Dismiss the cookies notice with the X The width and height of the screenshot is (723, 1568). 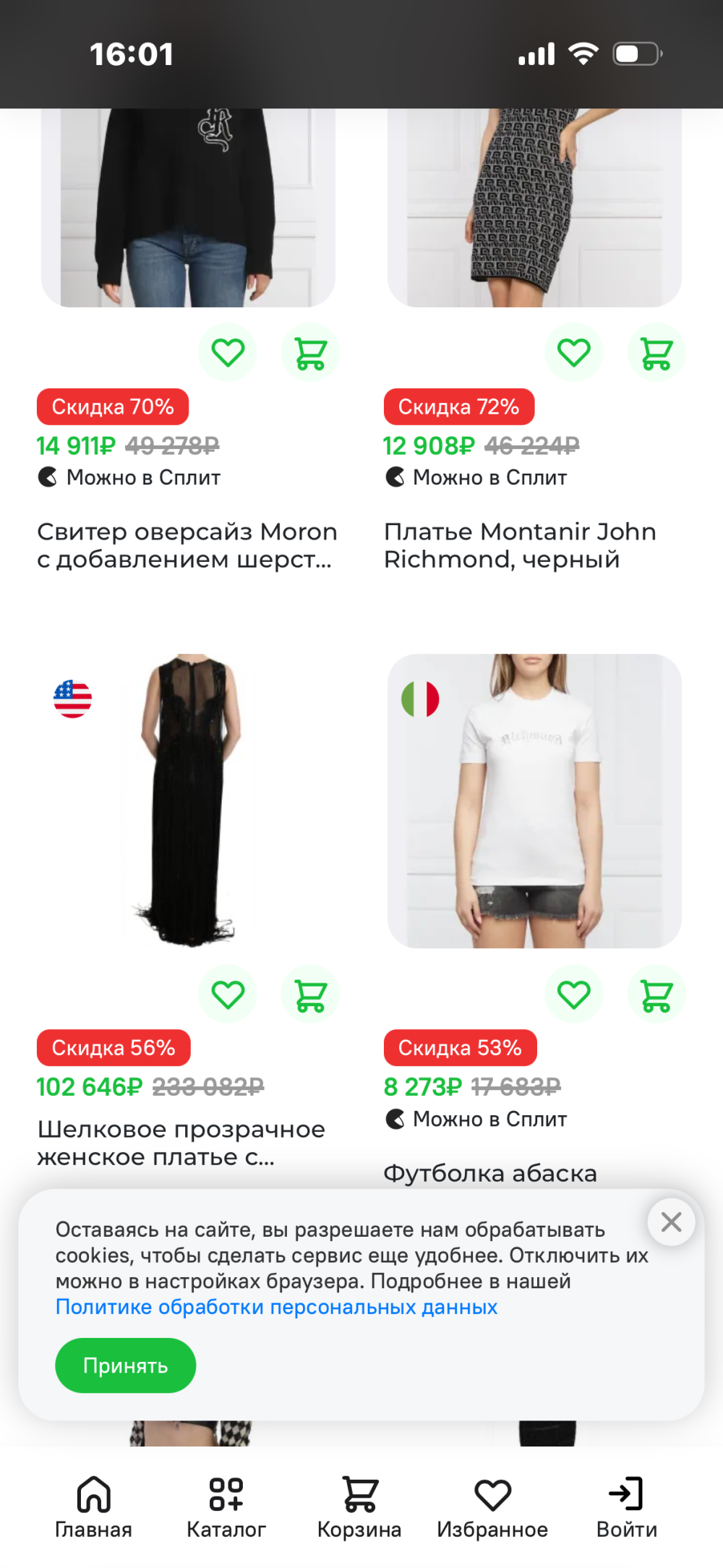(x=671, y=1222)
